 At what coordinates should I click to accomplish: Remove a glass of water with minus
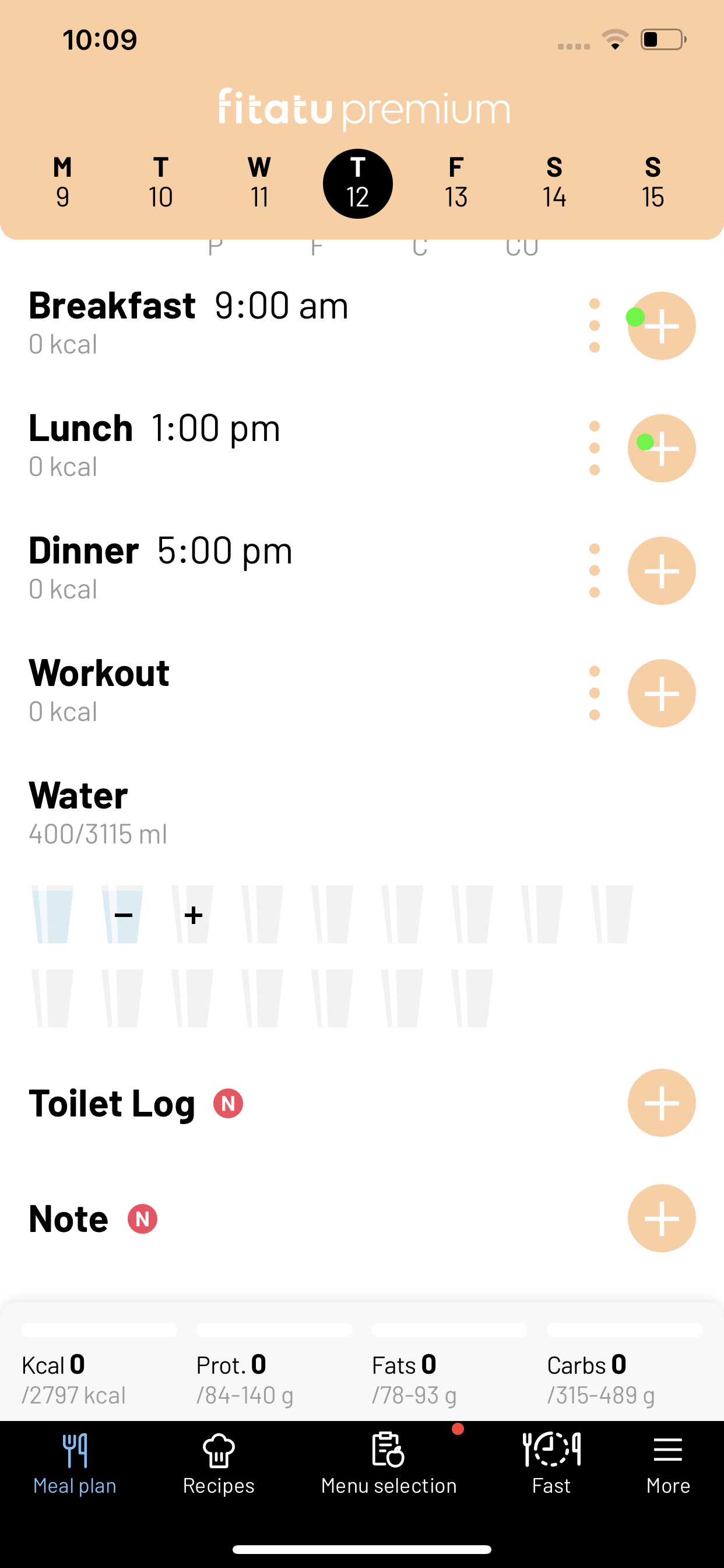coord(123,914)
